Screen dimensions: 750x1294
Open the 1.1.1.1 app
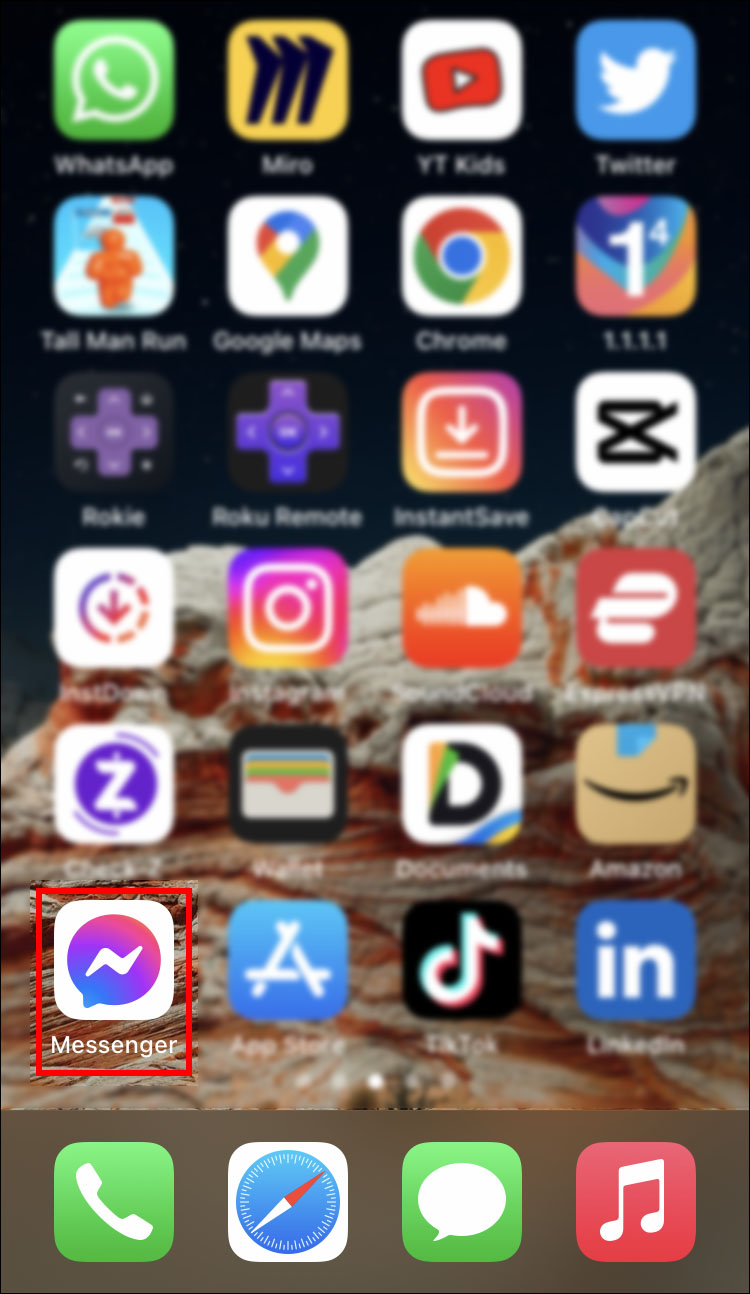[636, 256]
